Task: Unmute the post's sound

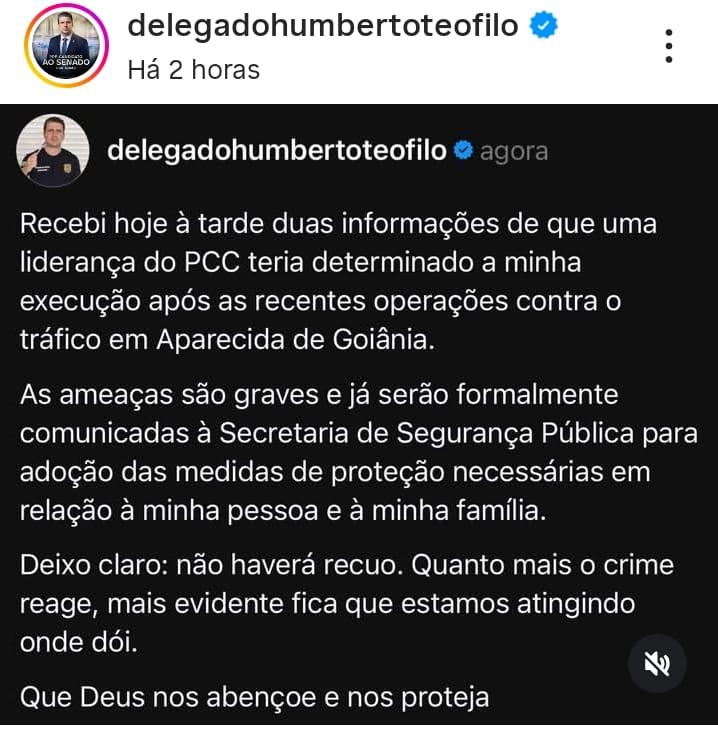Action: coord(657,664)
